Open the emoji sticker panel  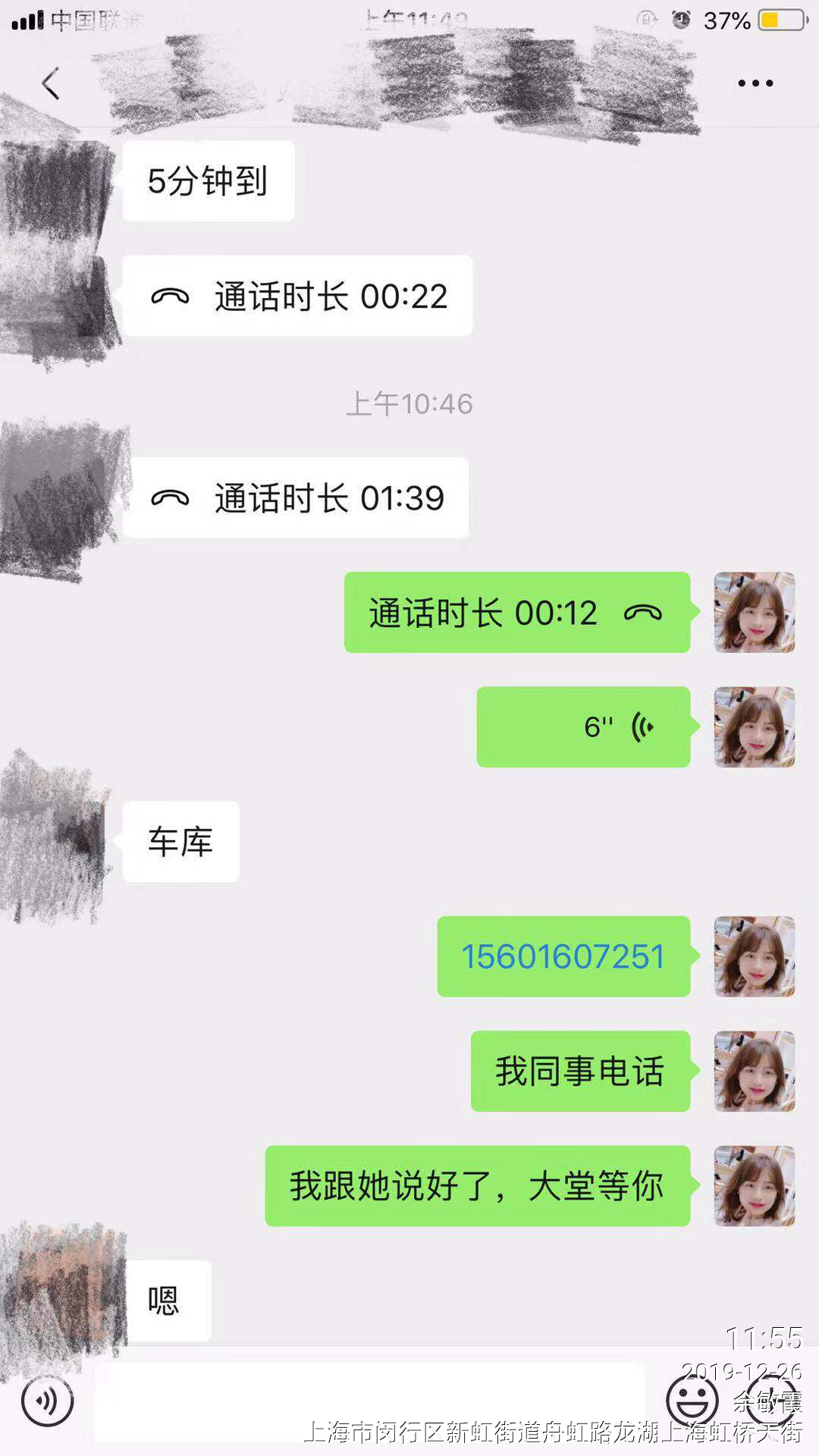point(692,1401)
